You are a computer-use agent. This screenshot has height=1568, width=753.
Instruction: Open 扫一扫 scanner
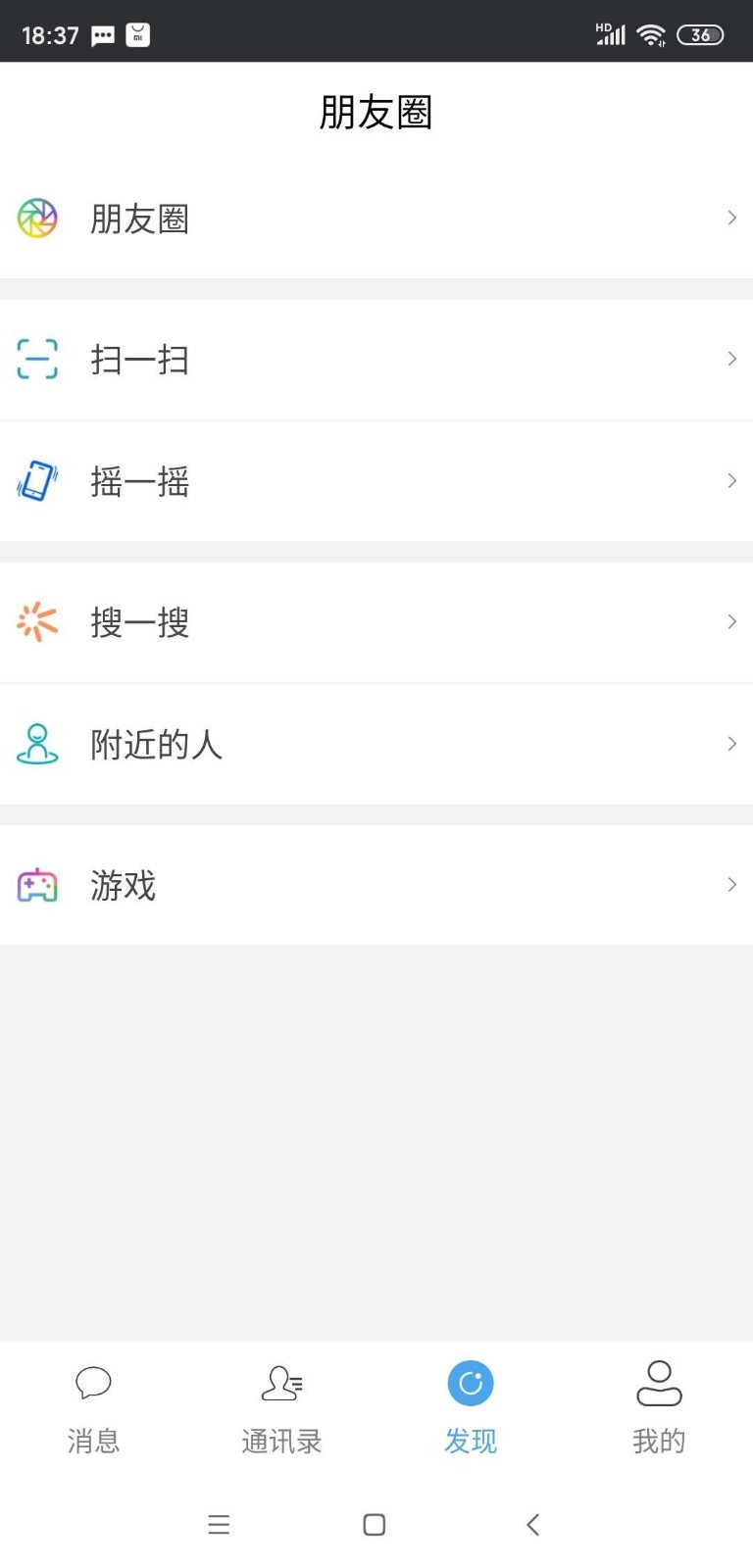click(x=376, y=360)
